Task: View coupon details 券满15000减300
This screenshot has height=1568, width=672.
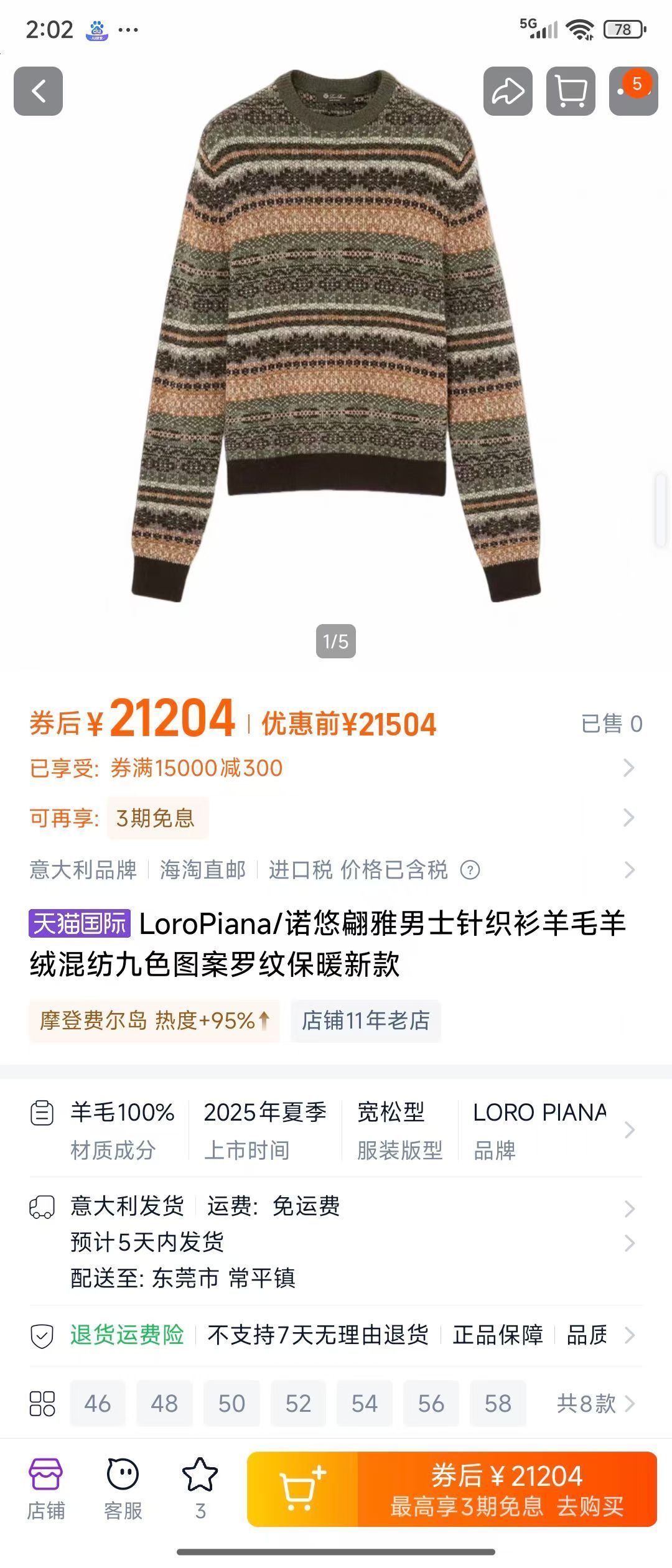Action: pos(336,768)
